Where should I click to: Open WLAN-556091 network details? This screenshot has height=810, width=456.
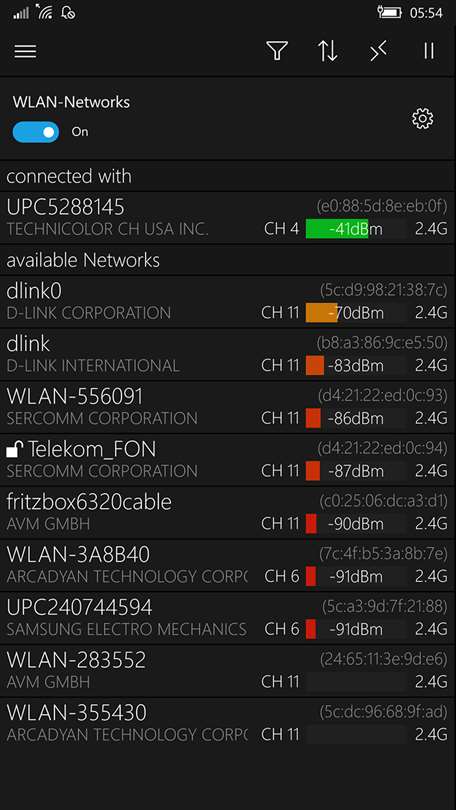[x=228, y=408]
